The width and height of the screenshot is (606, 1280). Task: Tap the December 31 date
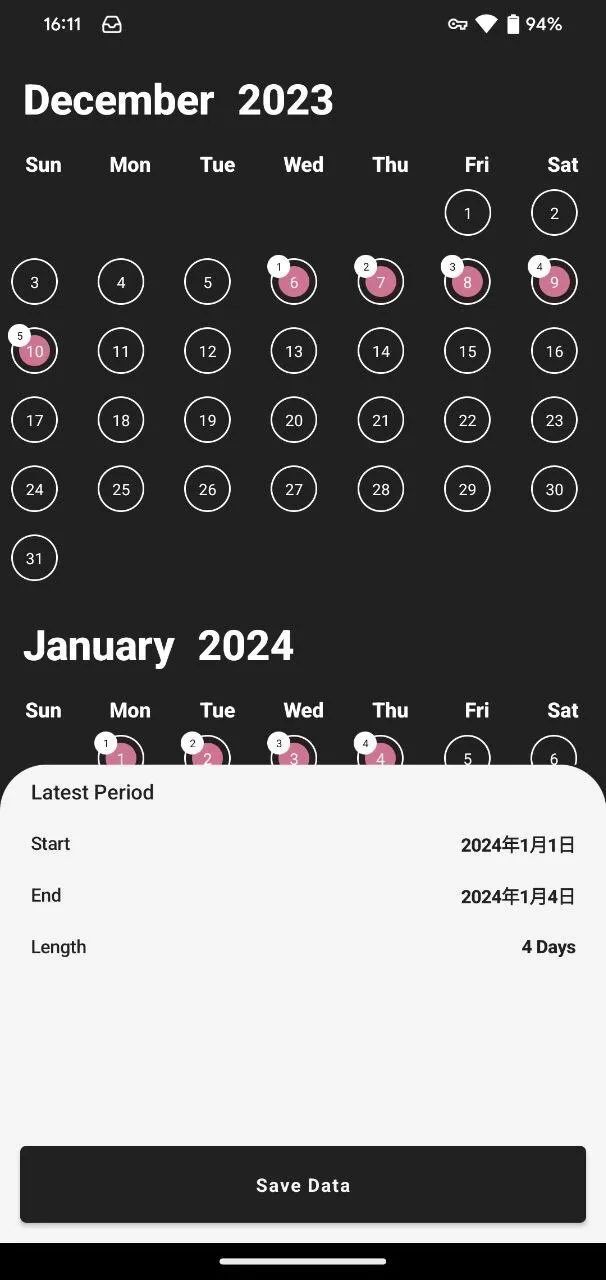(x=34, y=558)
